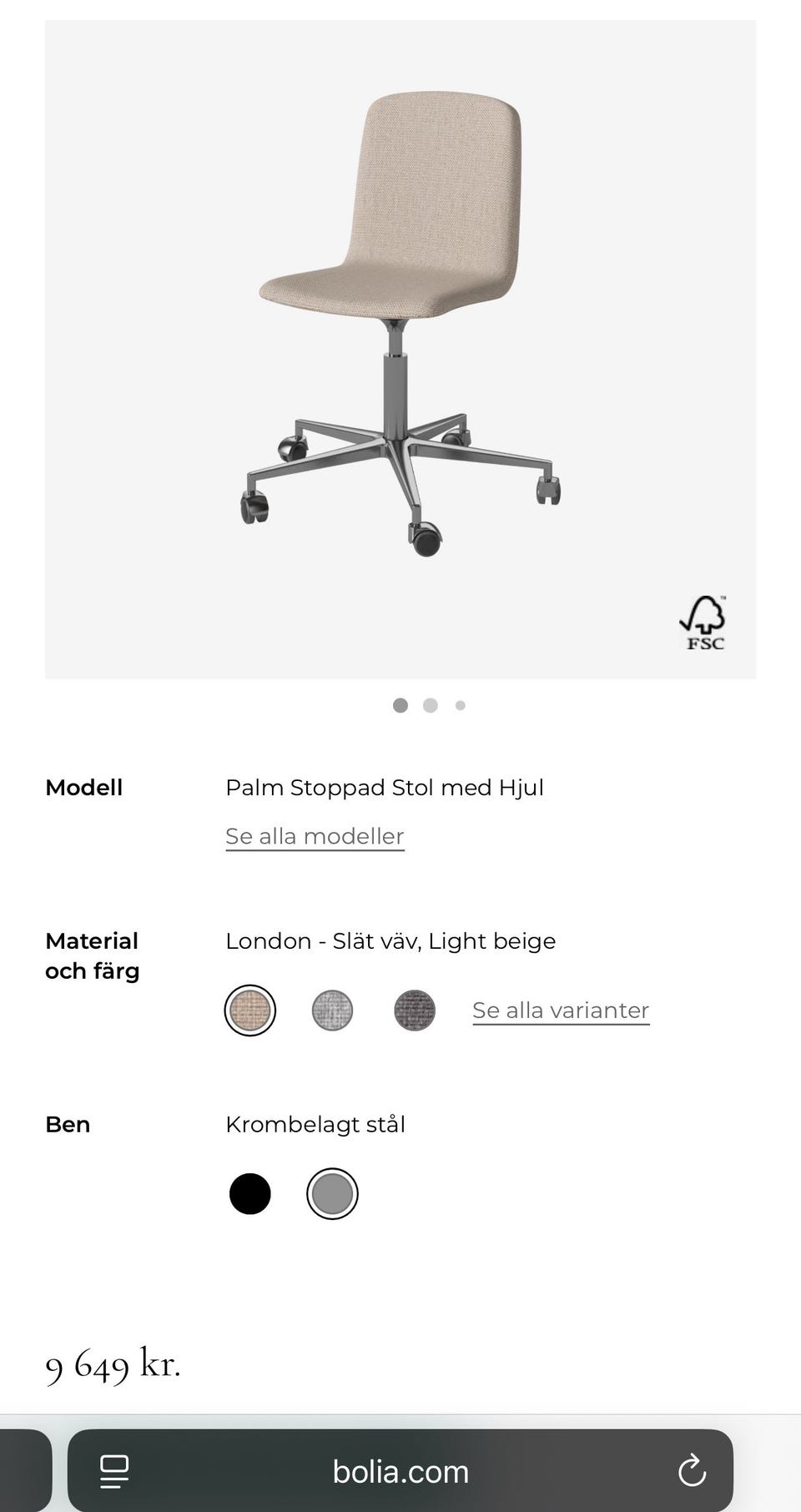Click the model name Palm Stoppad Stol med Hjul
The height and width of the screenshot is (1512, 801).
click(385, 787)
